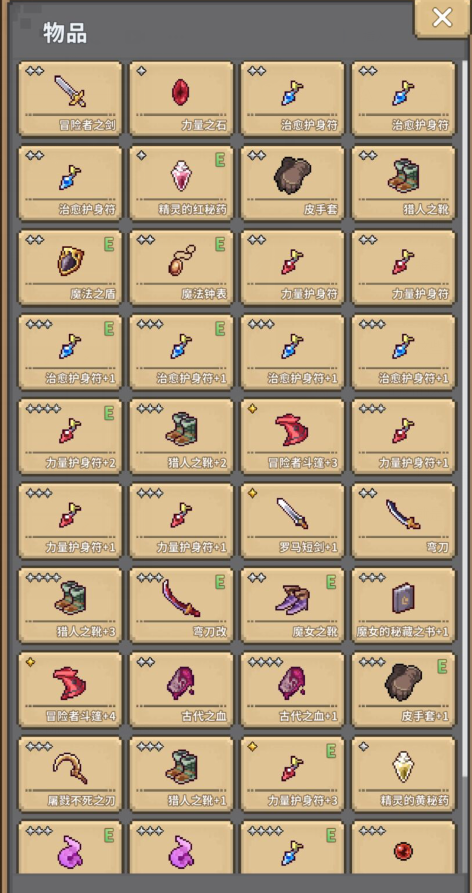The height and width of the screenshot is (893, 472).
Task: Select 冒险者斗篷+3 item
Action: pos(293,436)
